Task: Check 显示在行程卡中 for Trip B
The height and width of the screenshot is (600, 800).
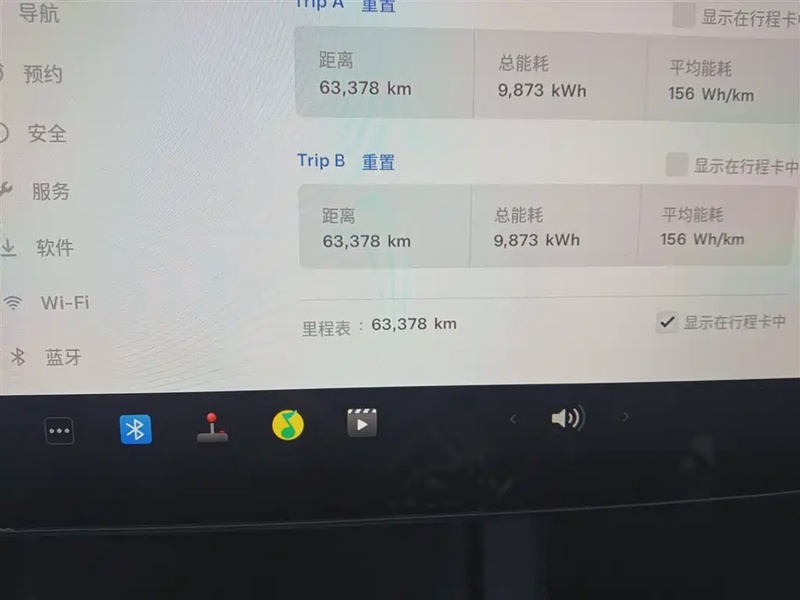Action: [677, 165]
